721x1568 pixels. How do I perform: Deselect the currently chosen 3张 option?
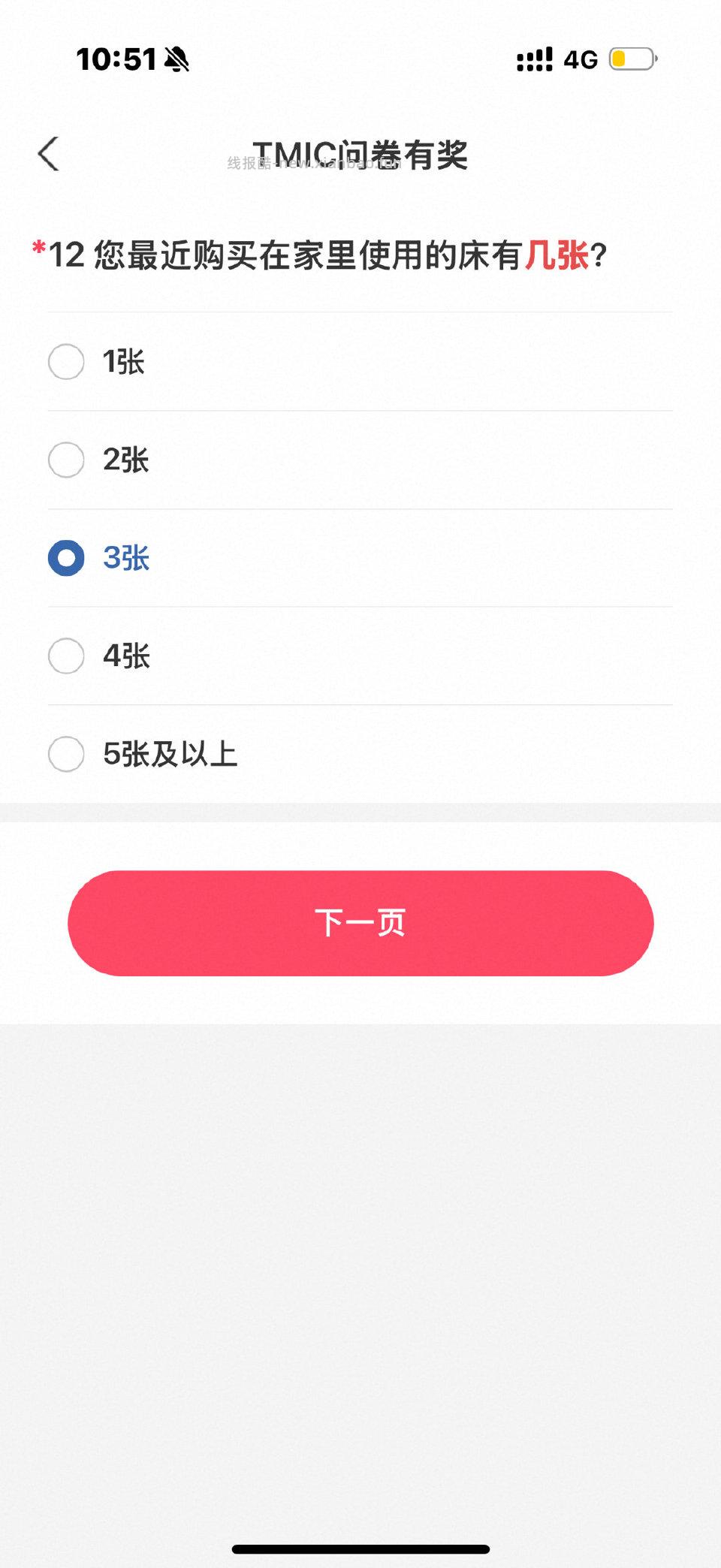pyautogui.click(x=66, y=558)
